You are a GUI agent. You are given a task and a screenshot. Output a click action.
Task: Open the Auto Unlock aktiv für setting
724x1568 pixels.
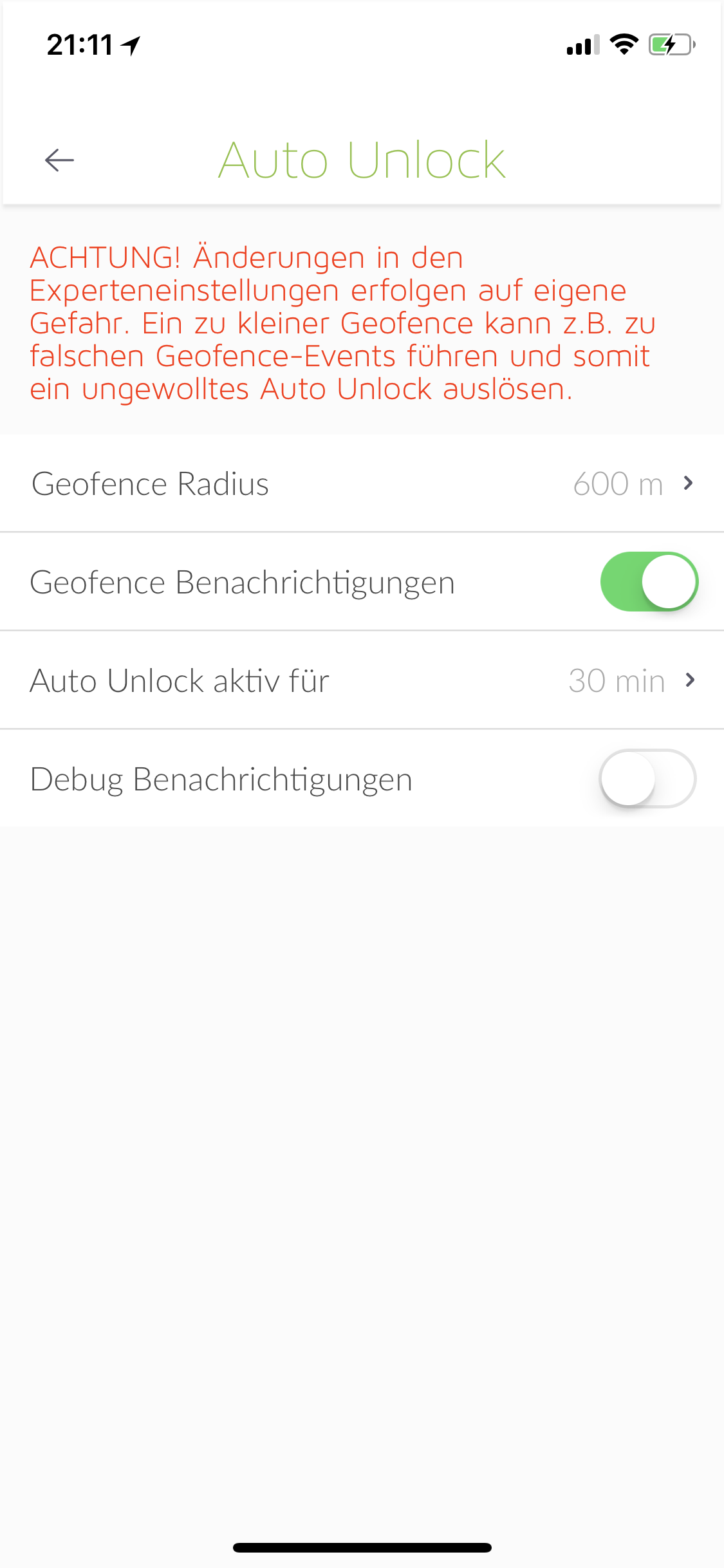(x=362, y=680)
